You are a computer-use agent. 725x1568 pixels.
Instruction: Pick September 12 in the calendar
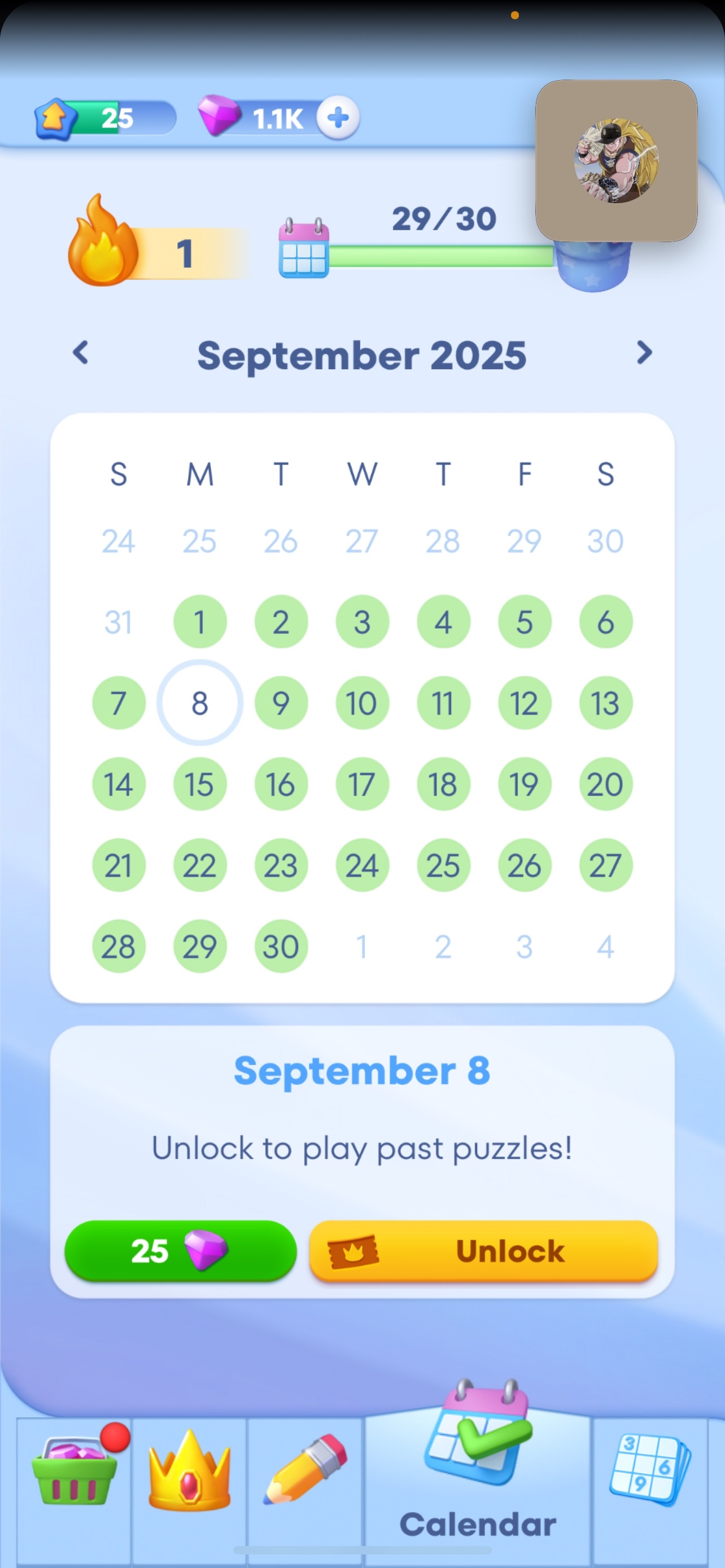(x=524, y=703)
